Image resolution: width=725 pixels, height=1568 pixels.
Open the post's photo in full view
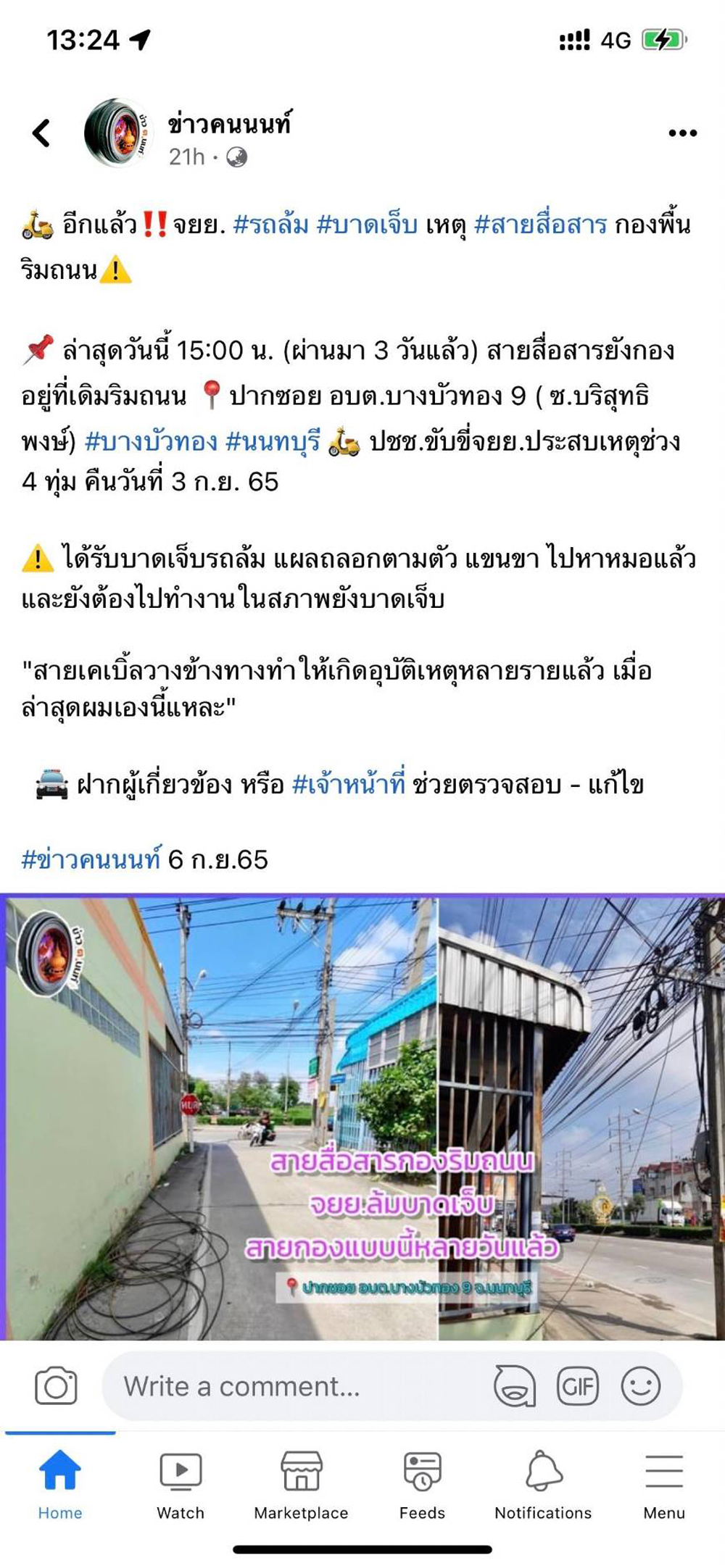click(x=362, y=1117)
